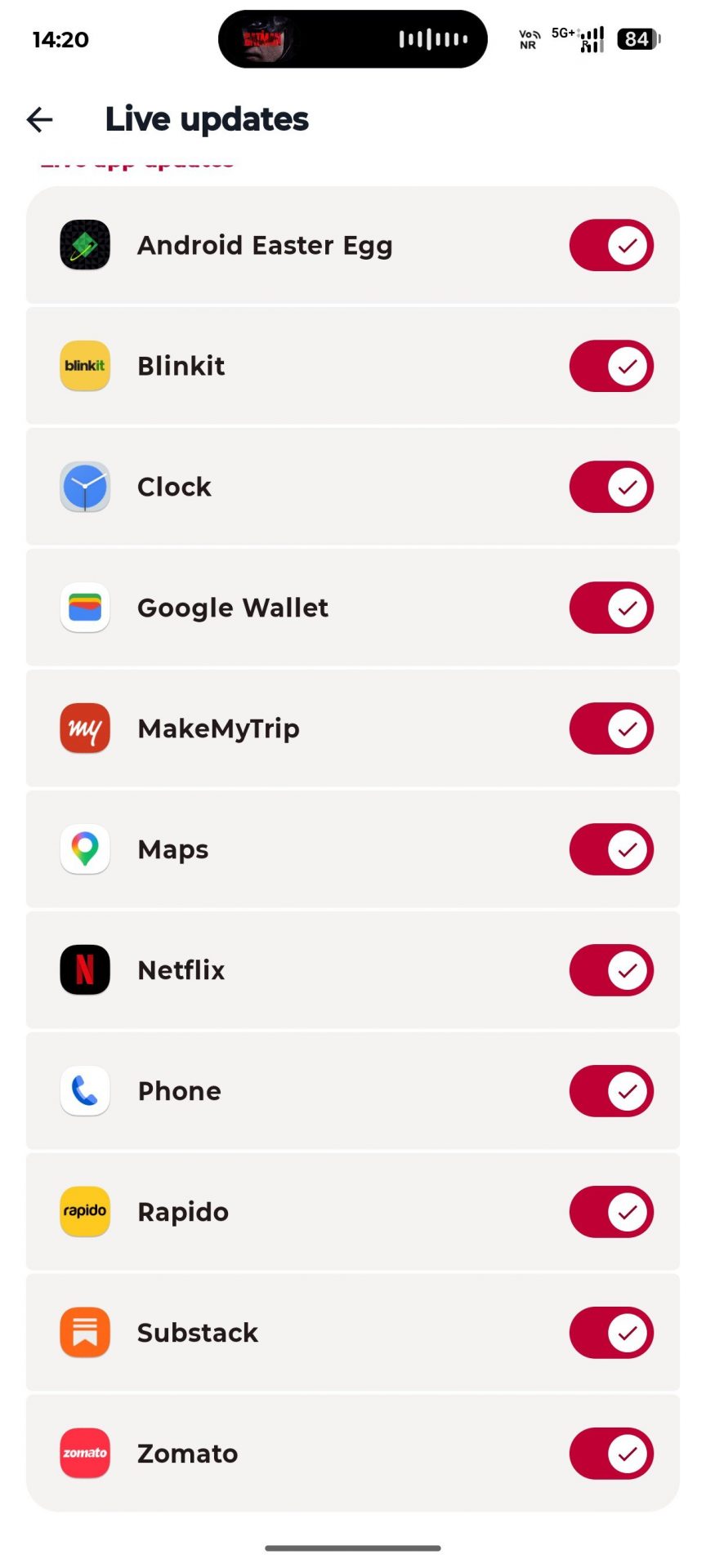This screenshot has height=1568, width=706.
Task: Go back from Live updates
Action: click(x=39, y=119)
